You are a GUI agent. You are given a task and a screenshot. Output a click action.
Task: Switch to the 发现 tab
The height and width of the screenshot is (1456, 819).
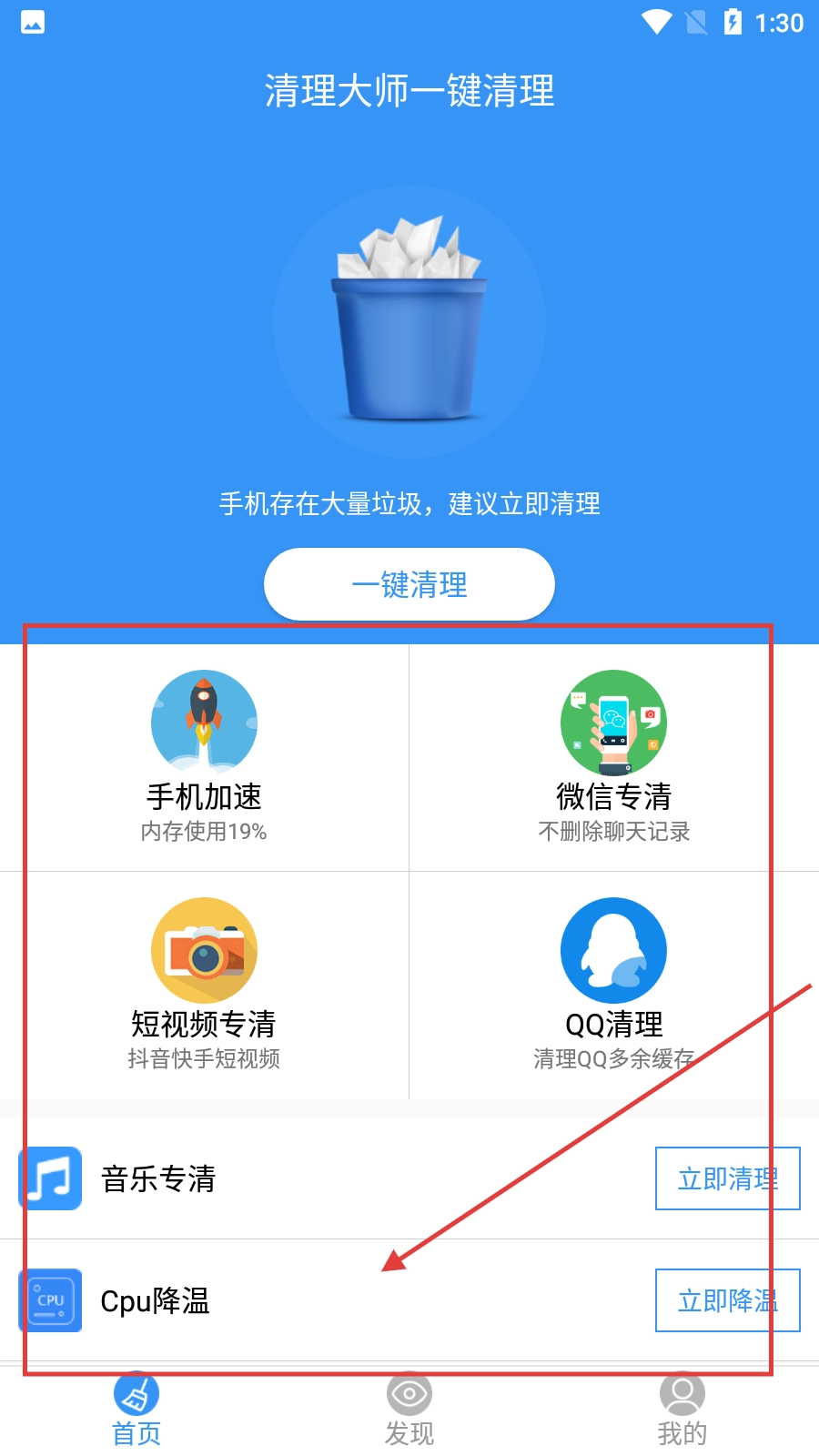[409, 1410]
